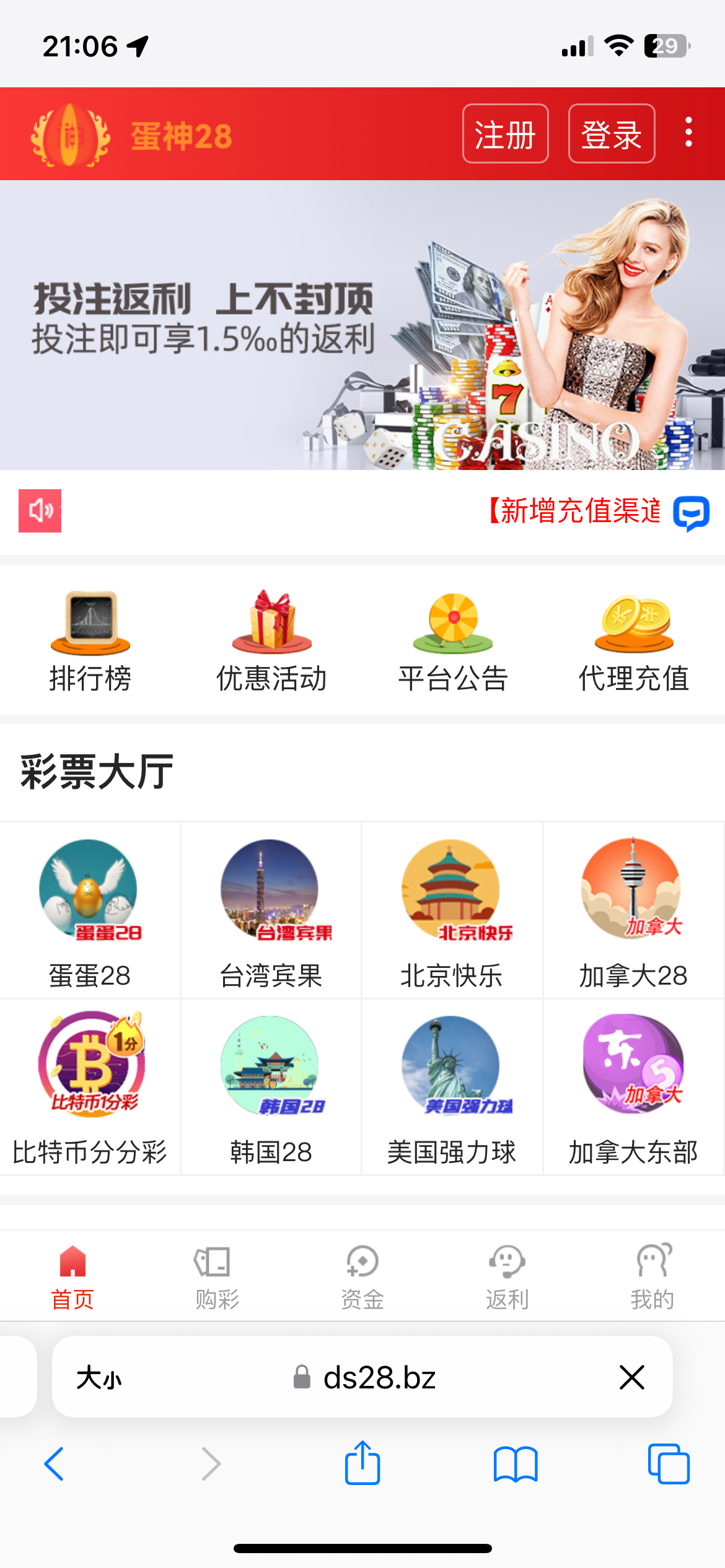The width and height of the screenshot is (725, 1568).
Task: Select the 蛋蛋28 lottery game
Action: [x=90, y=910]
